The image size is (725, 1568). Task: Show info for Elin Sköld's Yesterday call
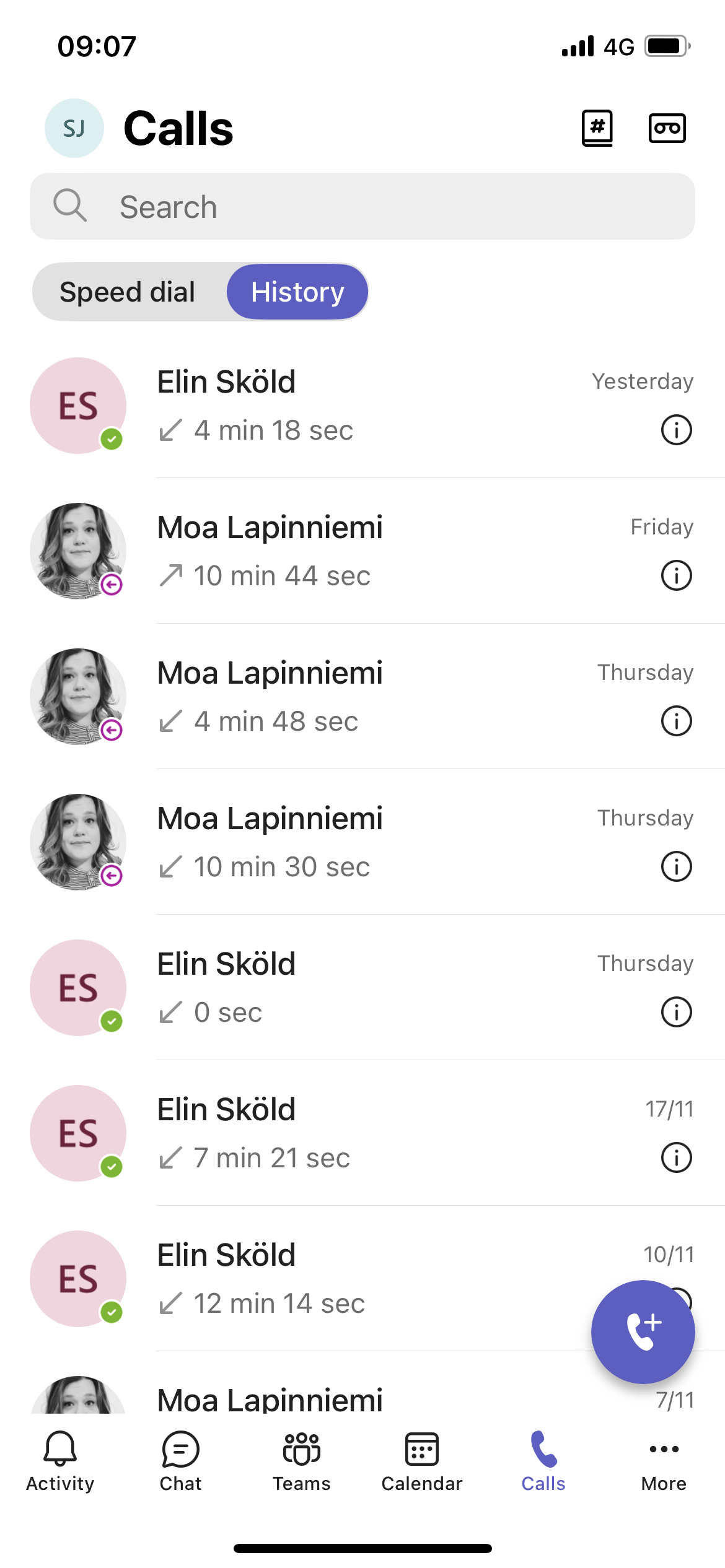(x=677, y=430)
